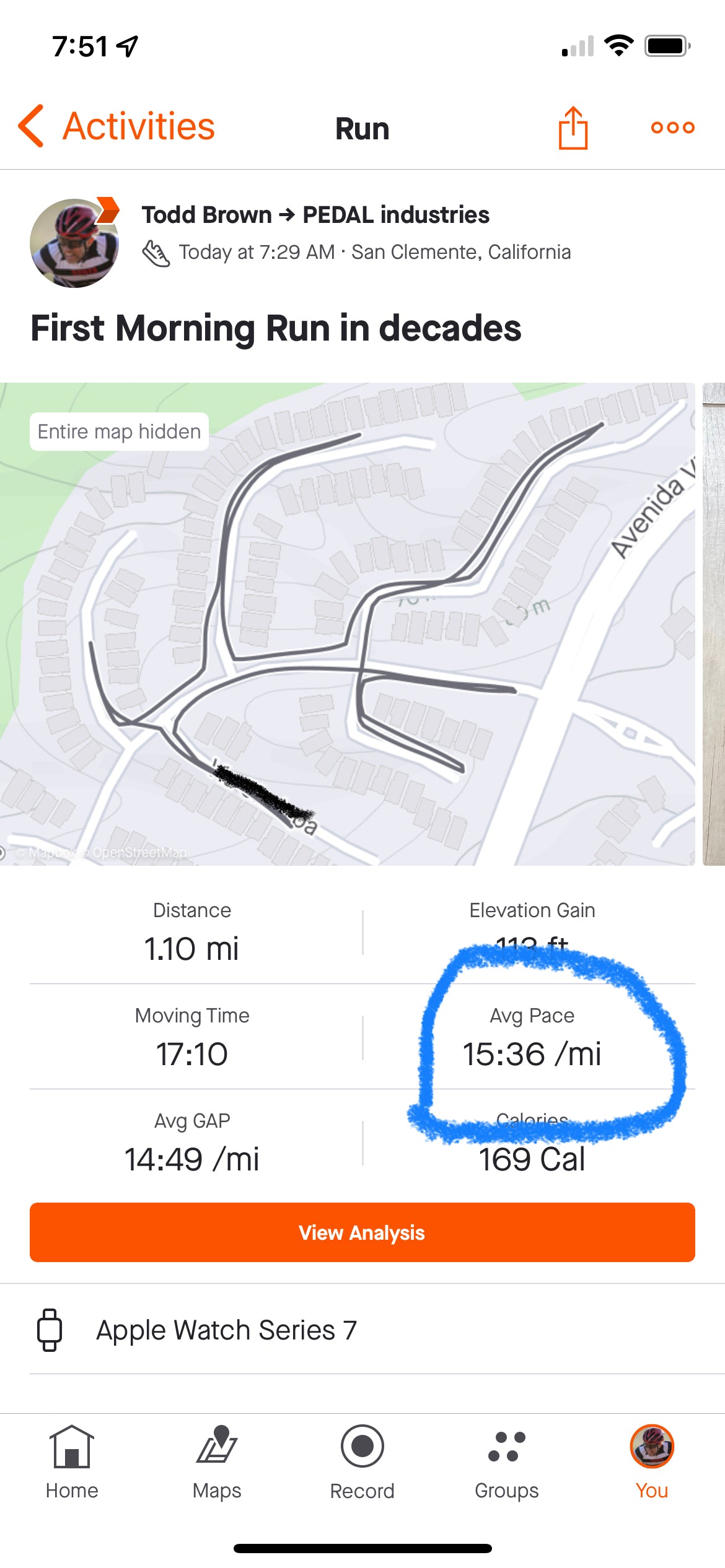Tap View Analysis
The image size is (725, 1568).
[362, 1232]
